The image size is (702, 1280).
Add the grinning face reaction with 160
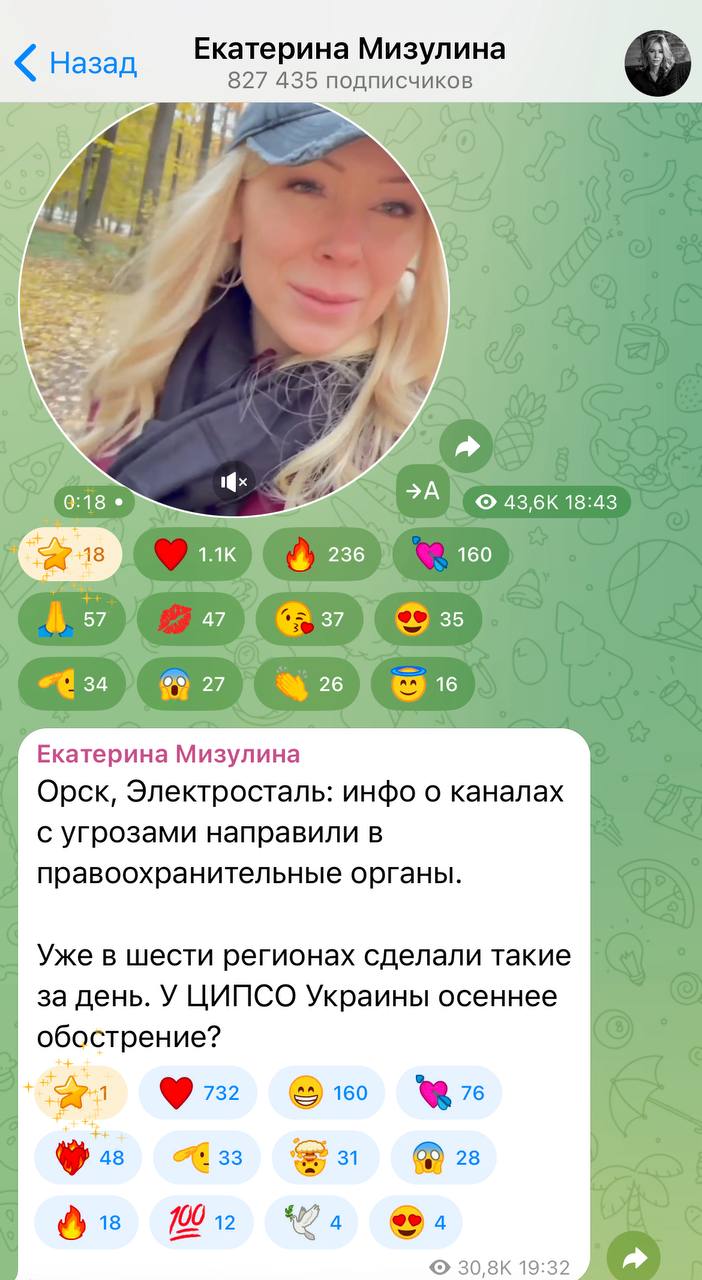pos(327,1093)
